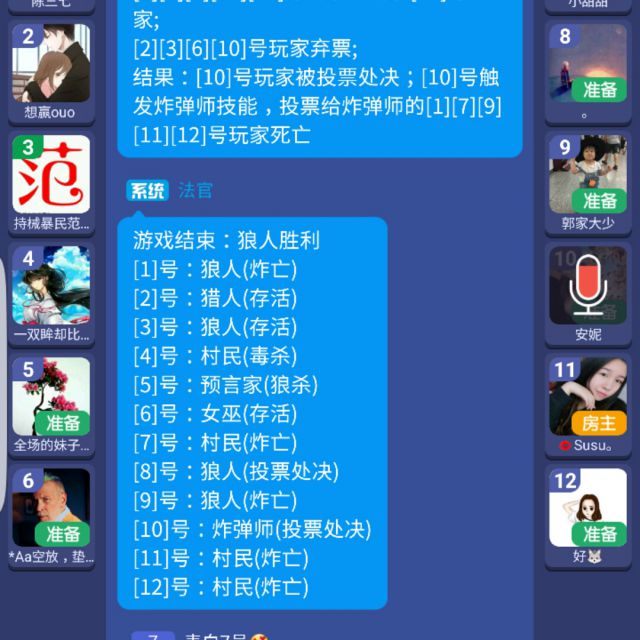This screenshot has height=640, width=640.
Task: Open player 6 *Aa空放 avatar
Action: coord(51,507)
